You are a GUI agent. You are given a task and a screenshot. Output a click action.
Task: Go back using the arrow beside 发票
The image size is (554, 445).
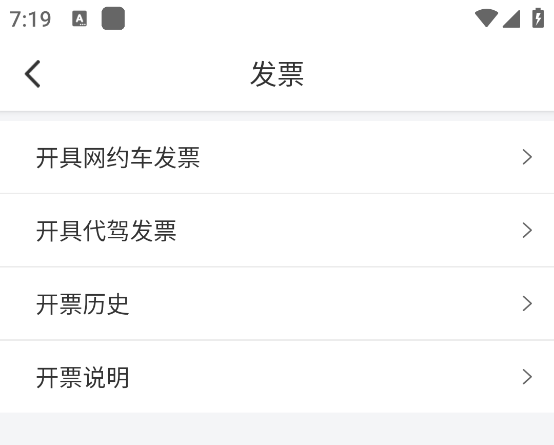click(x=33, y=74)
